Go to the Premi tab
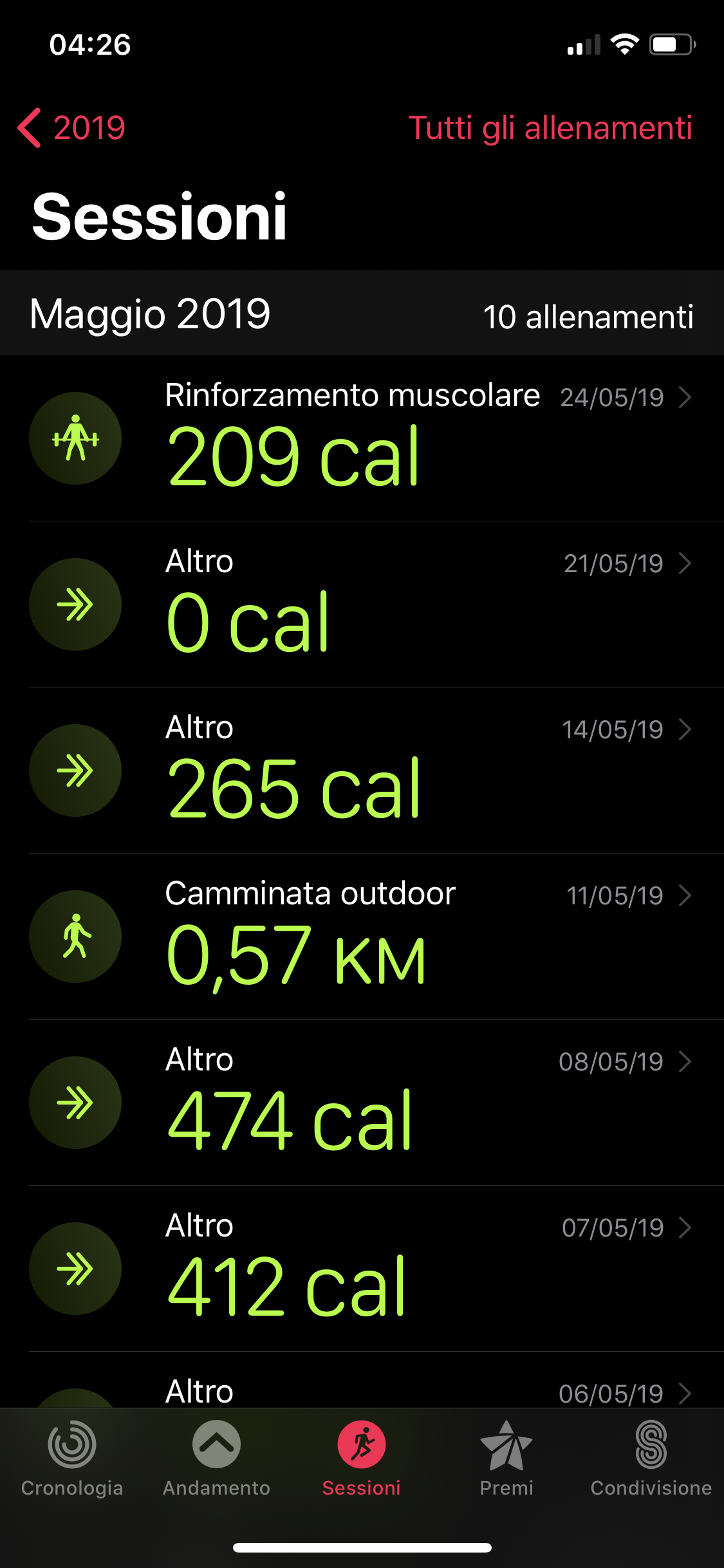724x1568 pixels. click(x=506, y=1459)
